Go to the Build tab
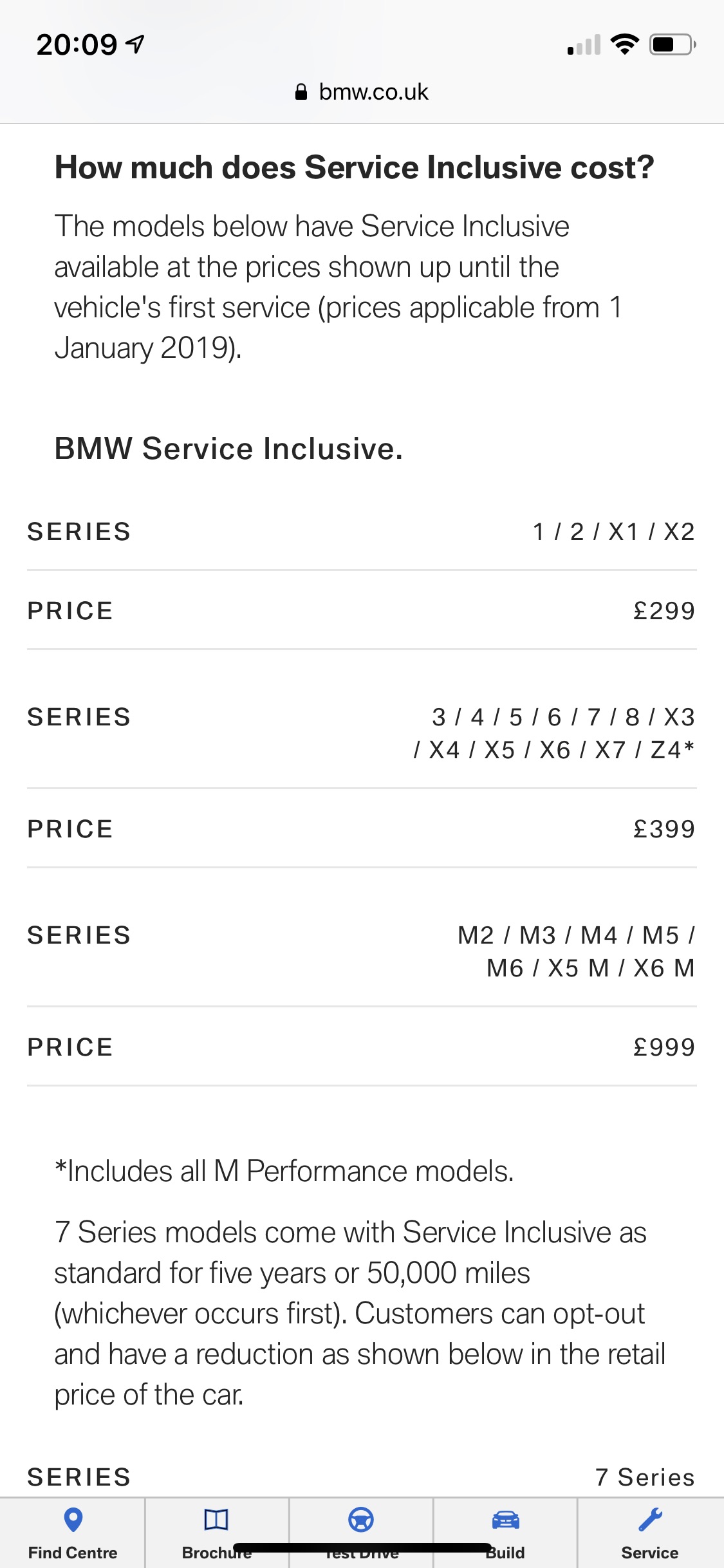724x1568 pixels. click(505, 1533)
